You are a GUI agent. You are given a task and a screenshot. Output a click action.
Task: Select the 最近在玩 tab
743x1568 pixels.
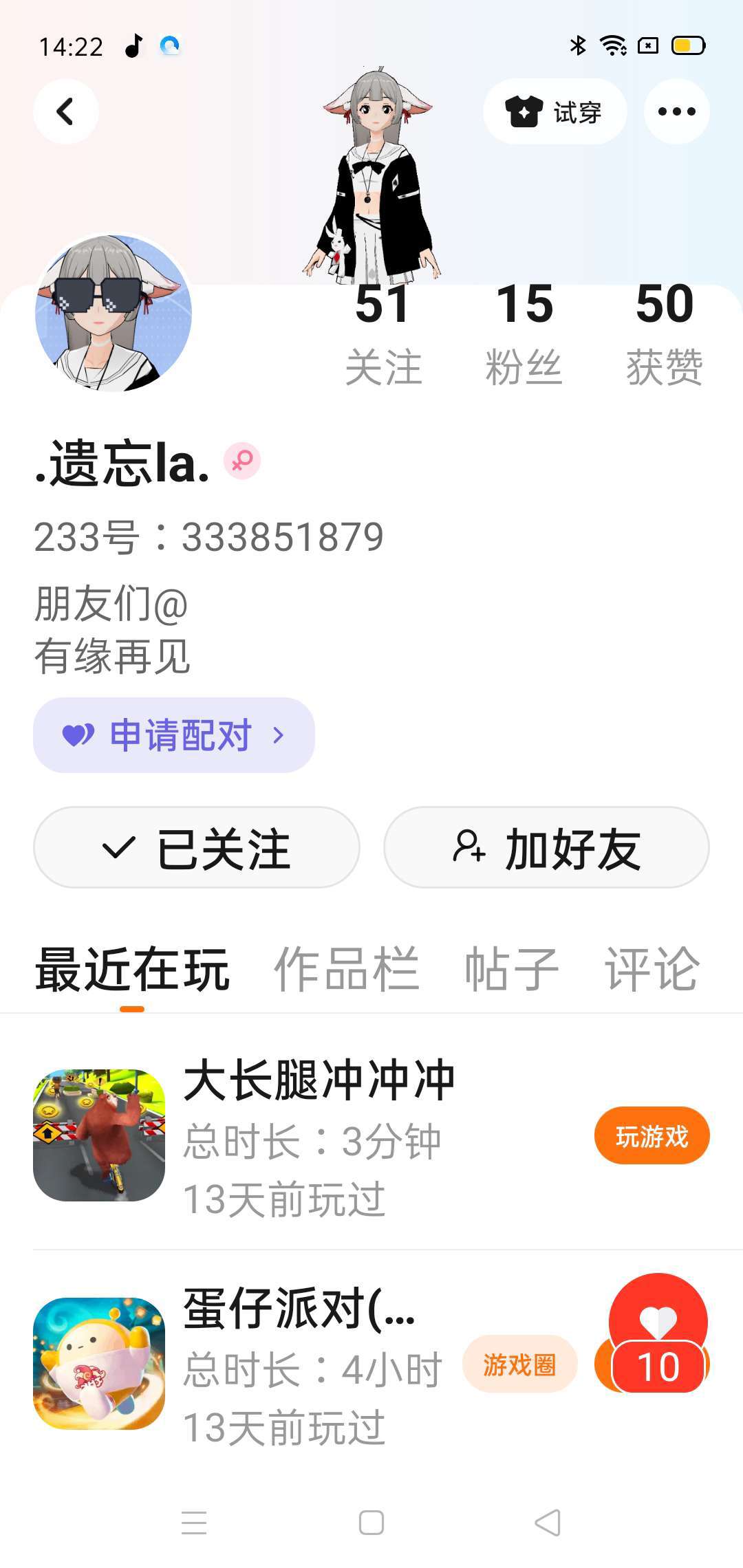[132, 969]
